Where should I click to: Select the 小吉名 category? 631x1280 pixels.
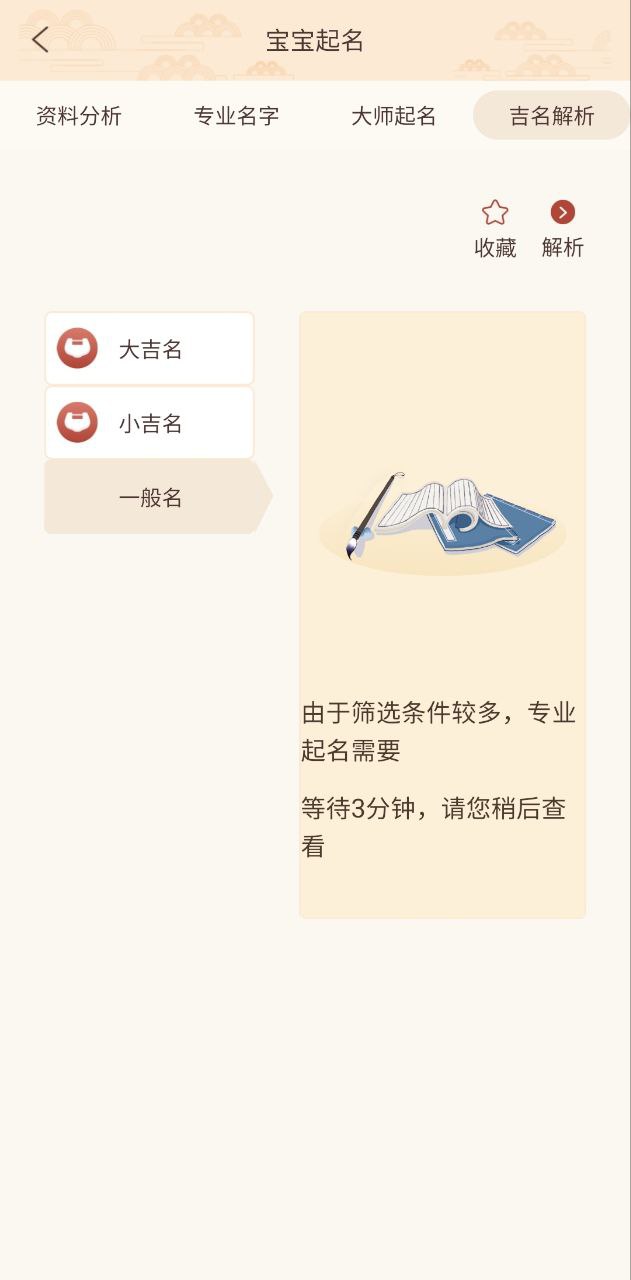point(150,423)
